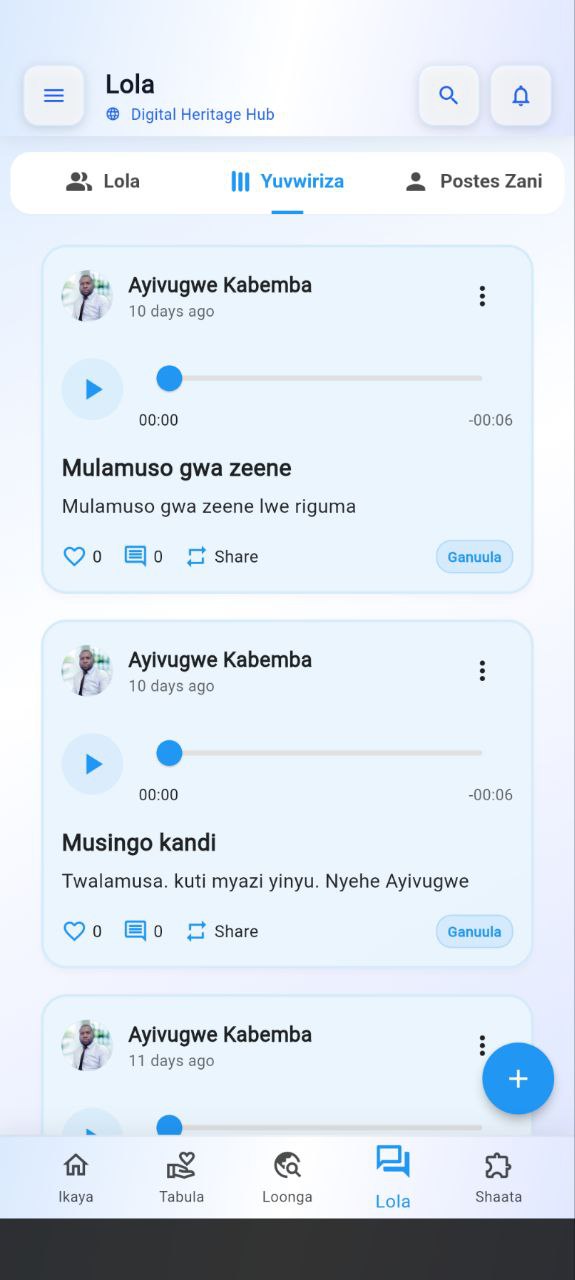Share the Mulamuso gwa zeene post
575x1280 pixels.
222,557
